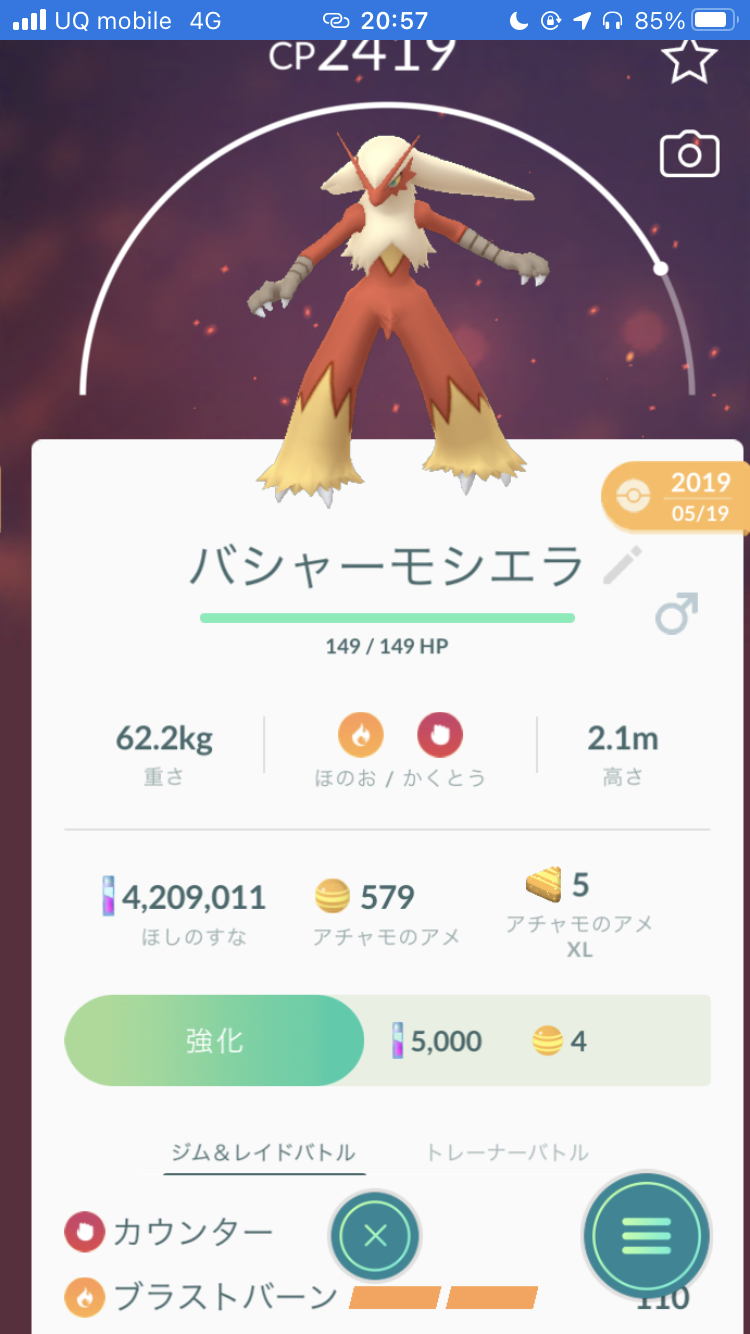Mark this Pokémon as favorite with the star

point(690,61)
